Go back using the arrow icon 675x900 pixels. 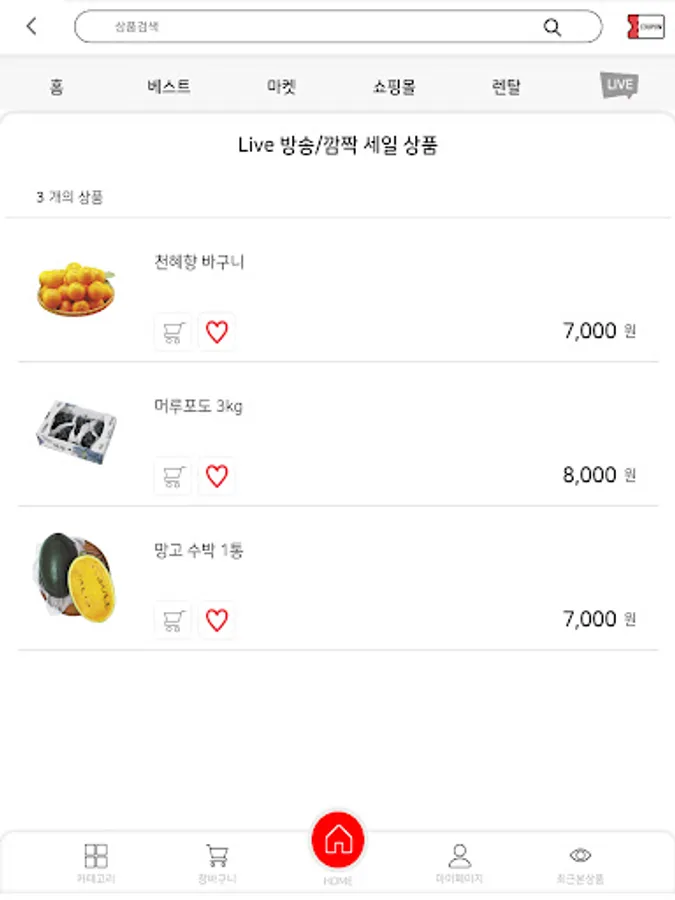(x=32, y=27)
